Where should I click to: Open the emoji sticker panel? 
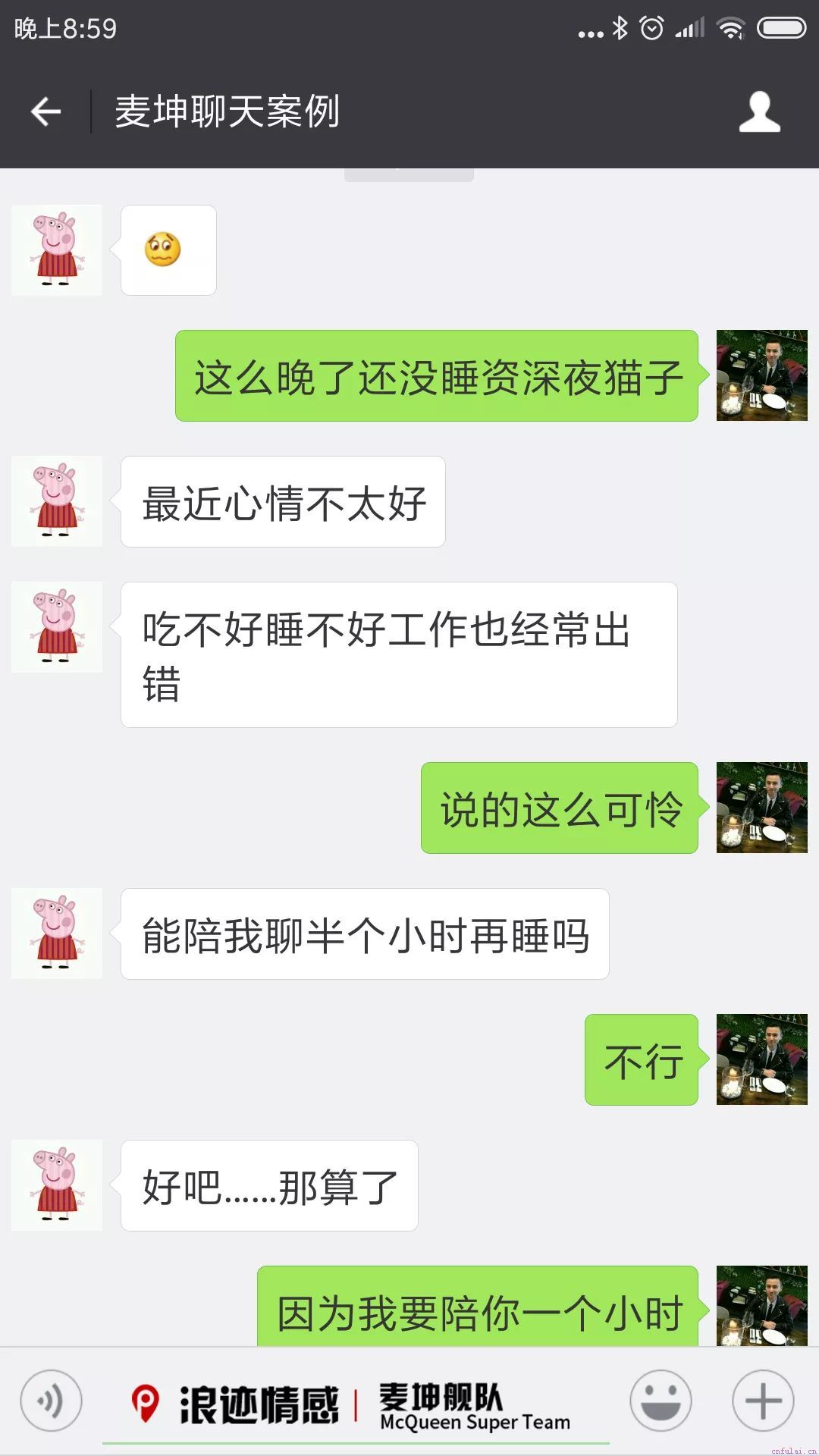tap(661, 1401)
